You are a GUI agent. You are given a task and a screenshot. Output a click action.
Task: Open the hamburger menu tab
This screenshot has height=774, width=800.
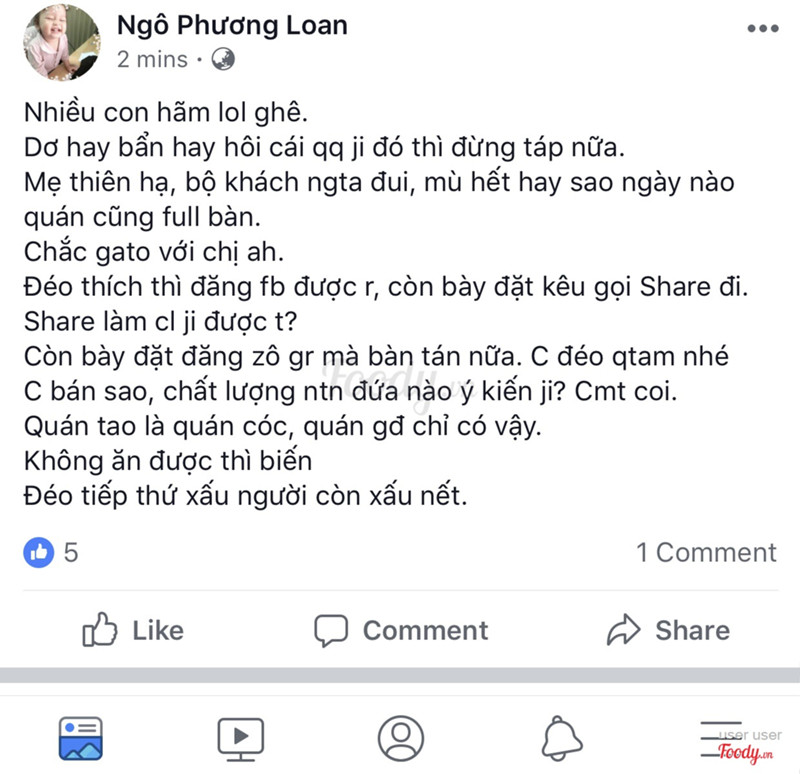(722, 739)
